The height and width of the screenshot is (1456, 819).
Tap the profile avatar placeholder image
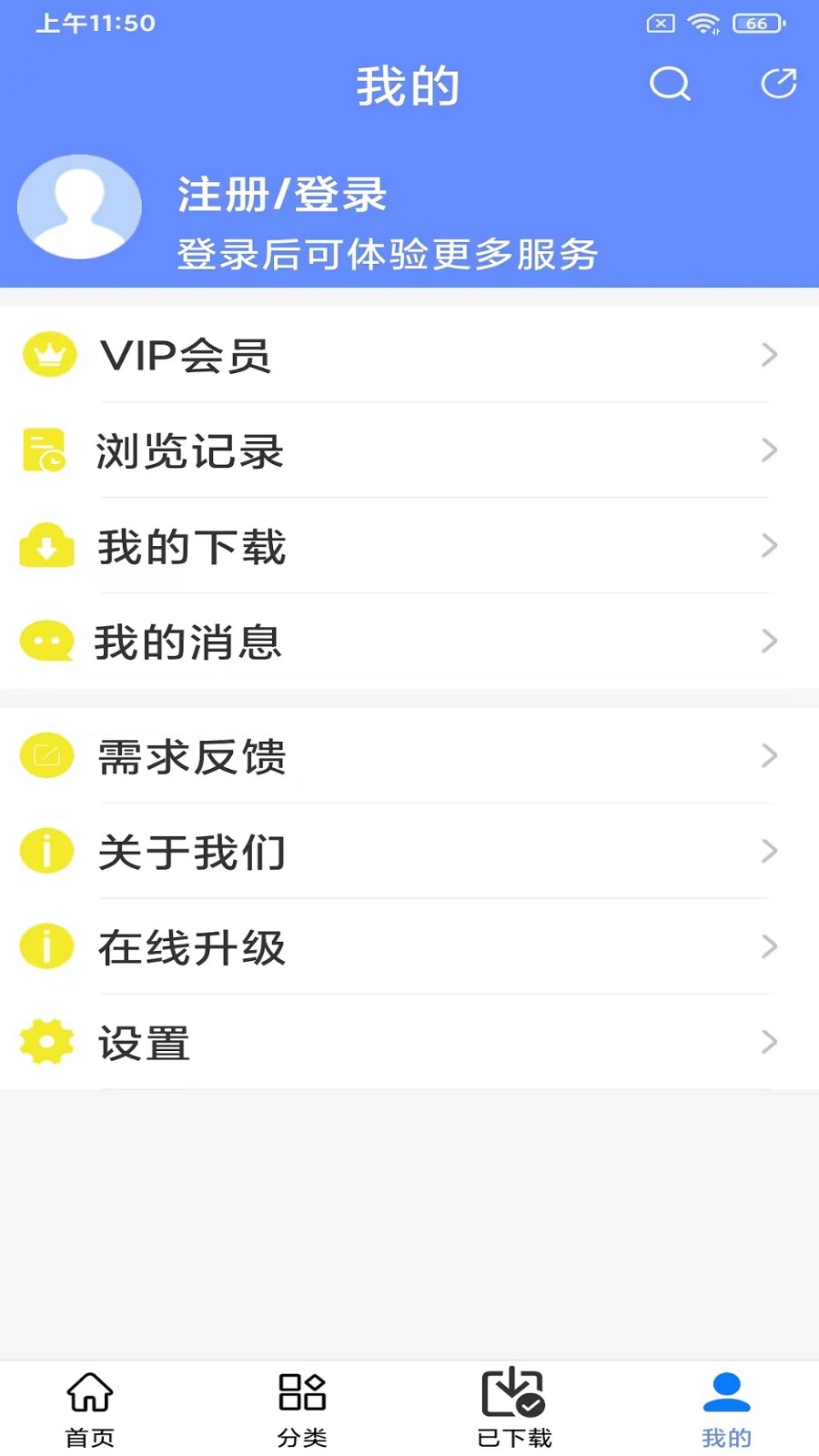point(79,207)
